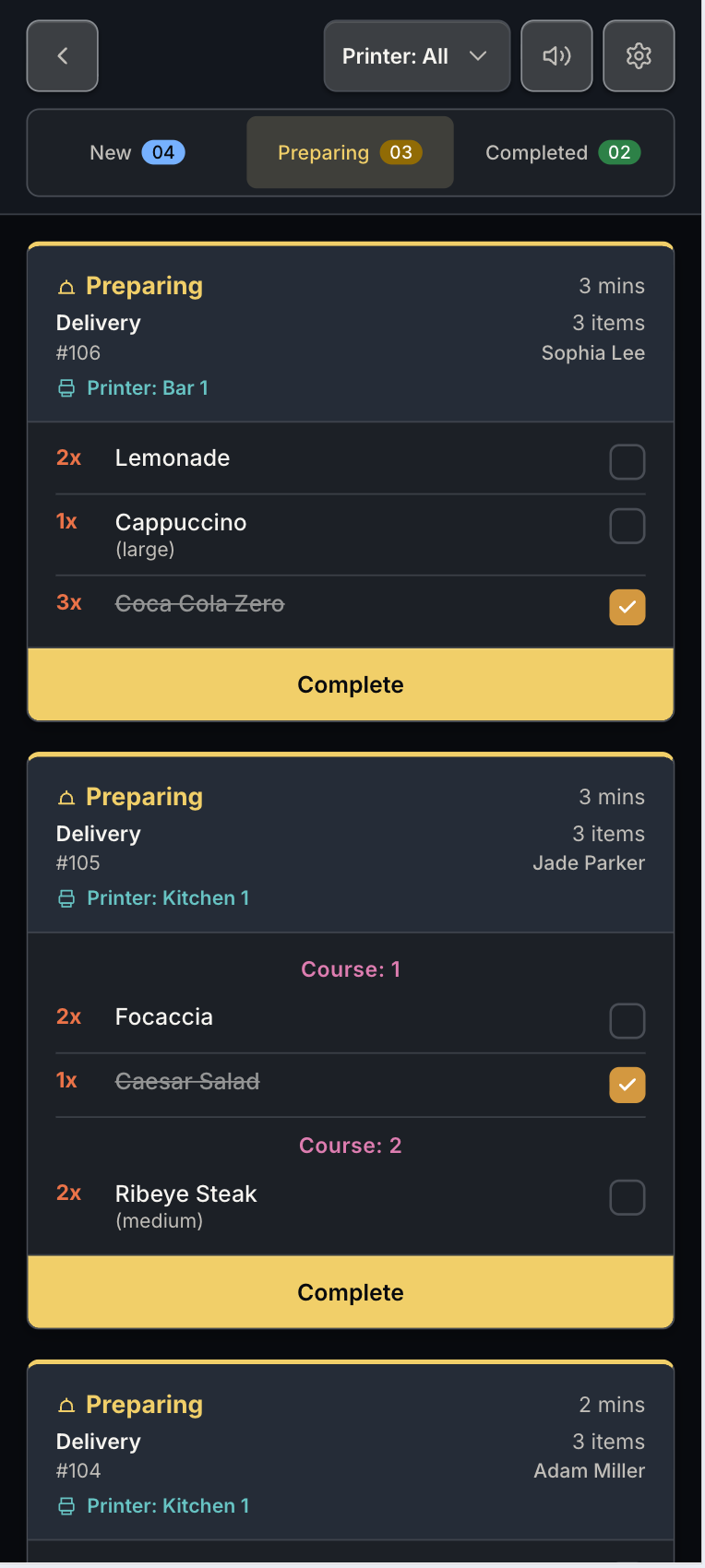Switch to the Completed tab
Viewport: 705px width, 1568px height.
pyautogui.click(x=563, y=152)
